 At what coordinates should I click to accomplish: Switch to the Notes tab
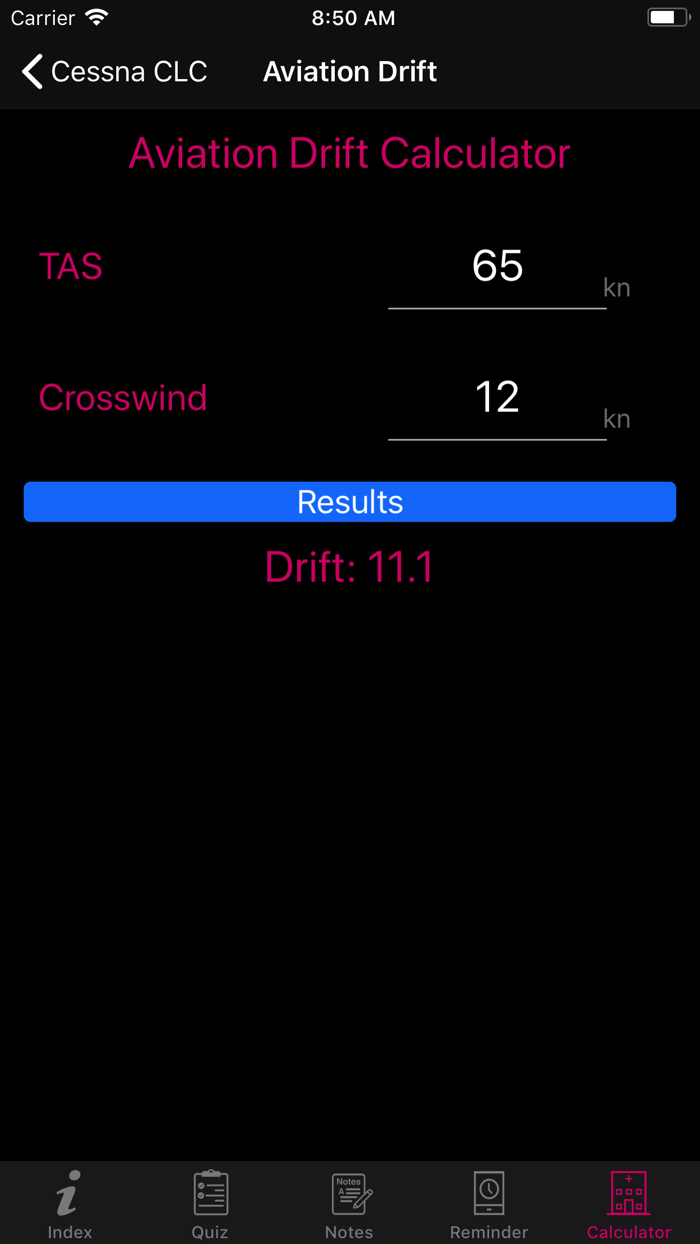(x=350, y=1204)
